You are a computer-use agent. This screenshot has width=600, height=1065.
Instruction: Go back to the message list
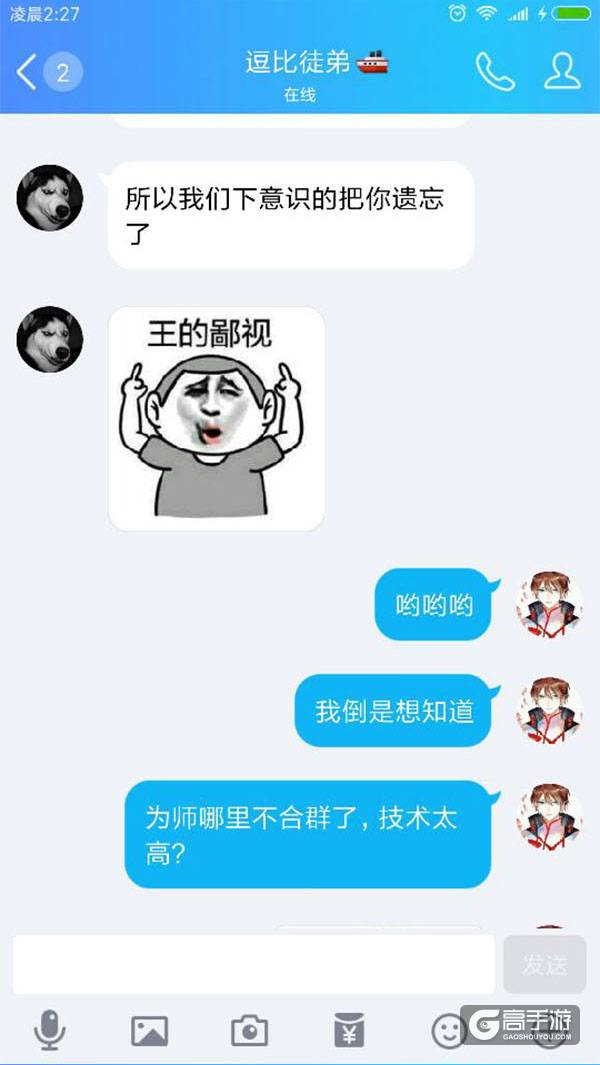[28, 72]
